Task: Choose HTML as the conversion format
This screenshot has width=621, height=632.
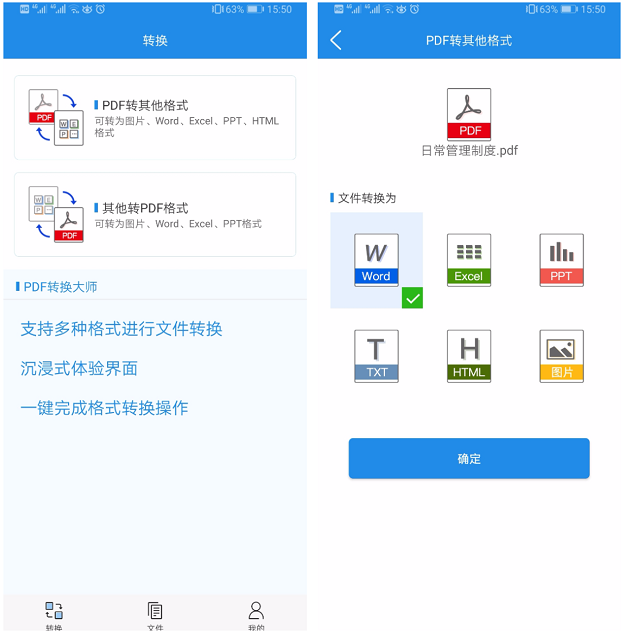Action: 468,356
